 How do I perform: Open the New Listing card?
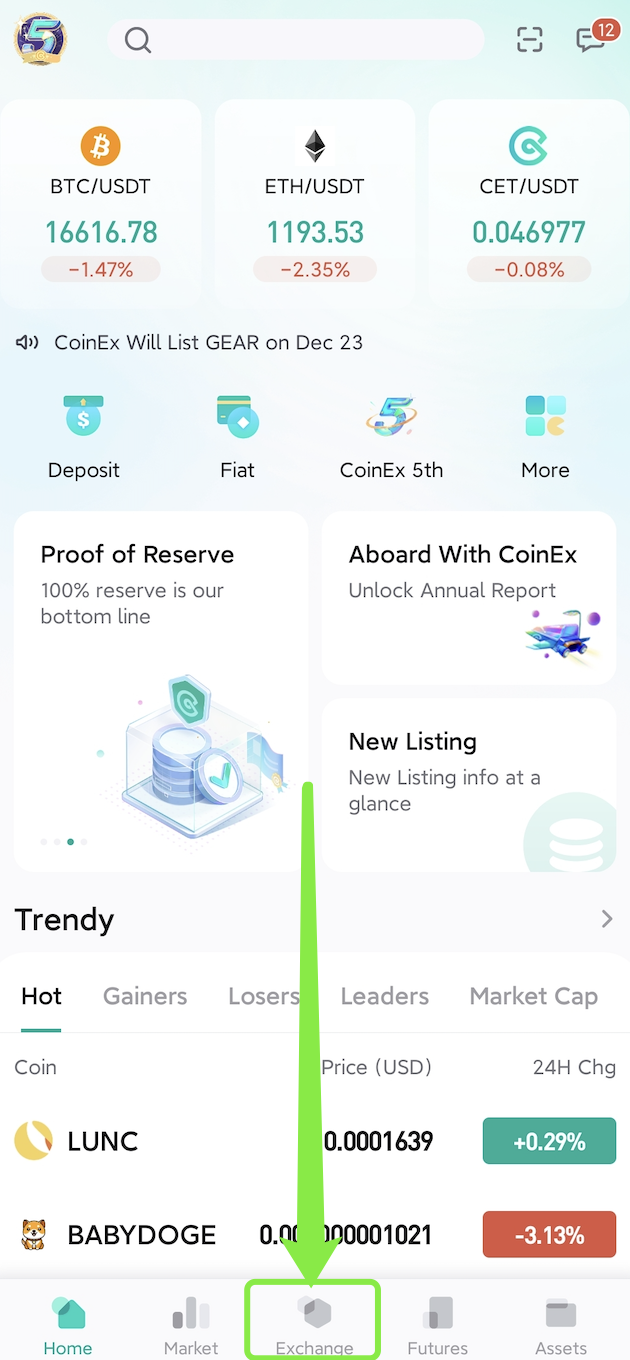tap(468, 785)
